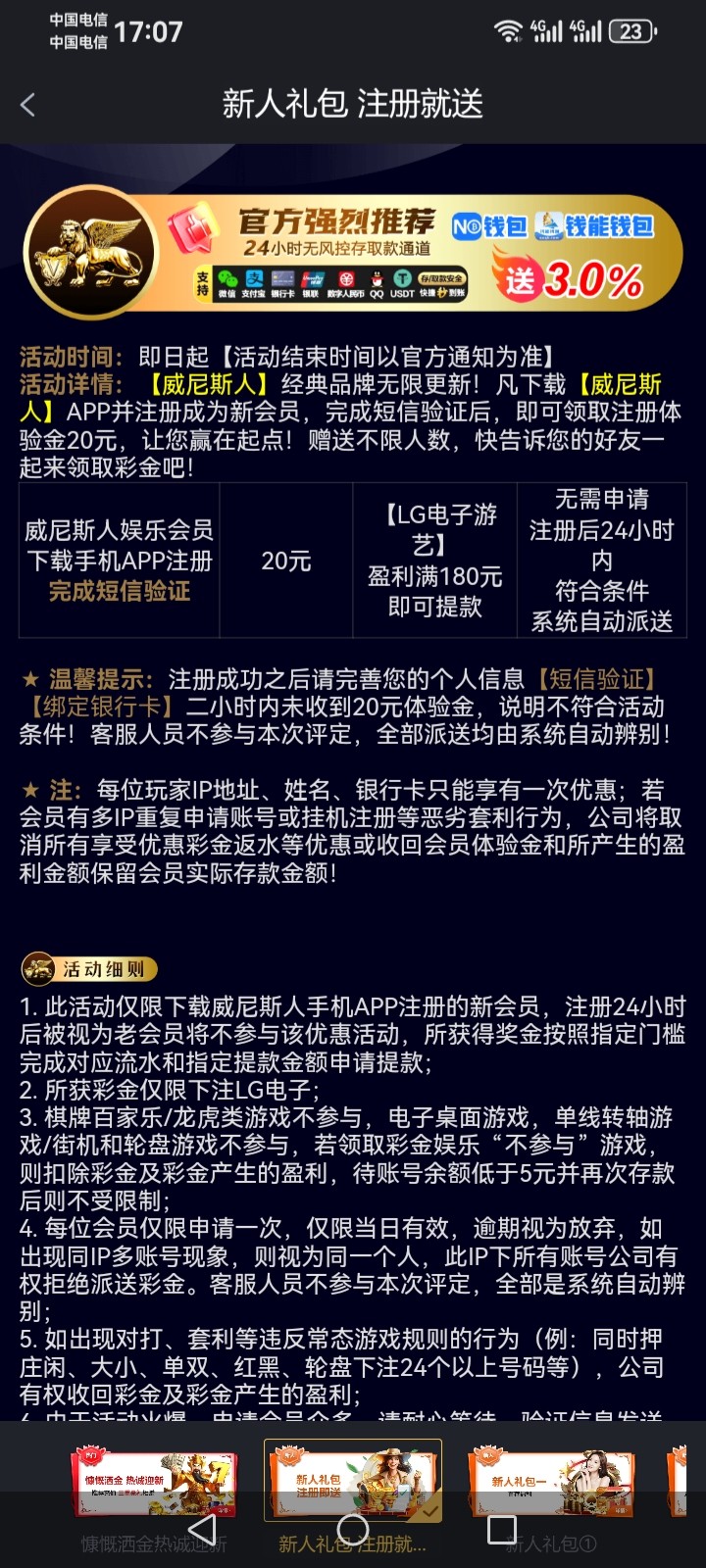This screenshot has height=1568, width=706.
Task: Open the system recent apps button
Action: tap(502, 1530)
